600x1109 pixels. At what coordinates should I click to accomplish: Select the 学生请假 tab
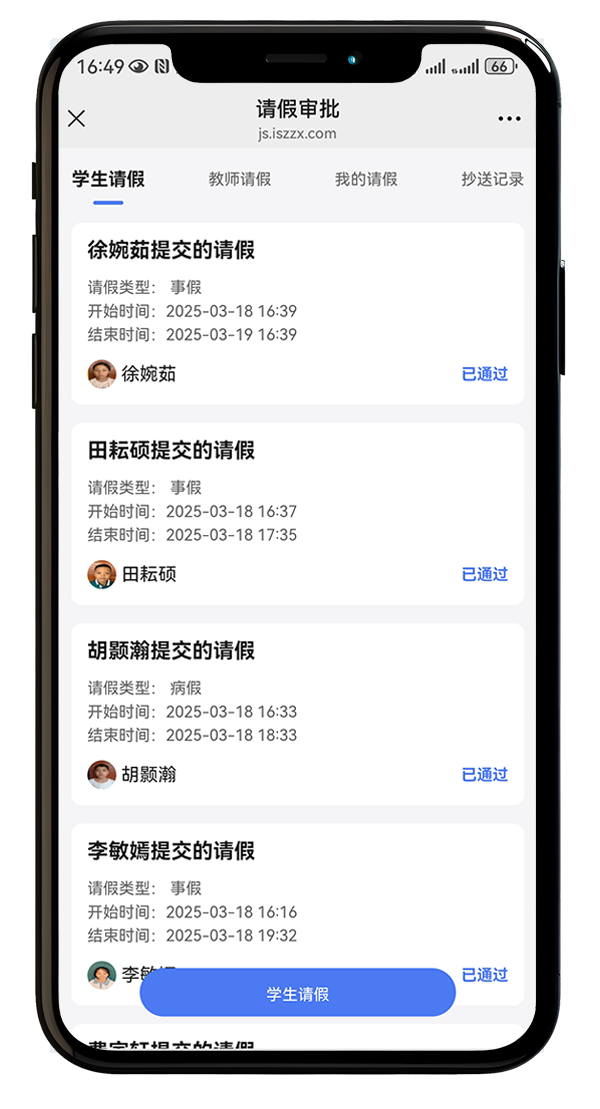(108, 179)
